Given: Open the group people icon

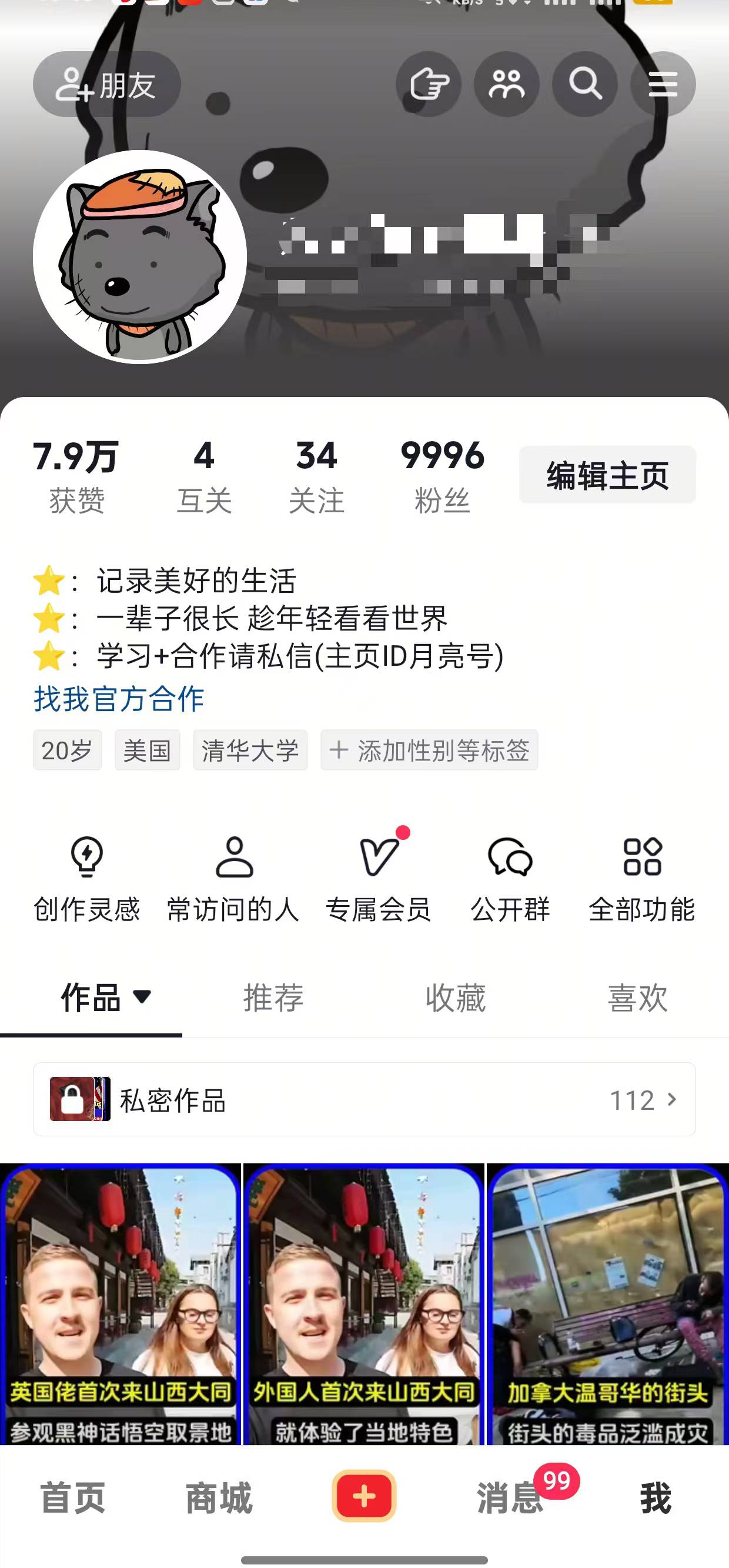Looking at the screenshot, I should (507, 84).
